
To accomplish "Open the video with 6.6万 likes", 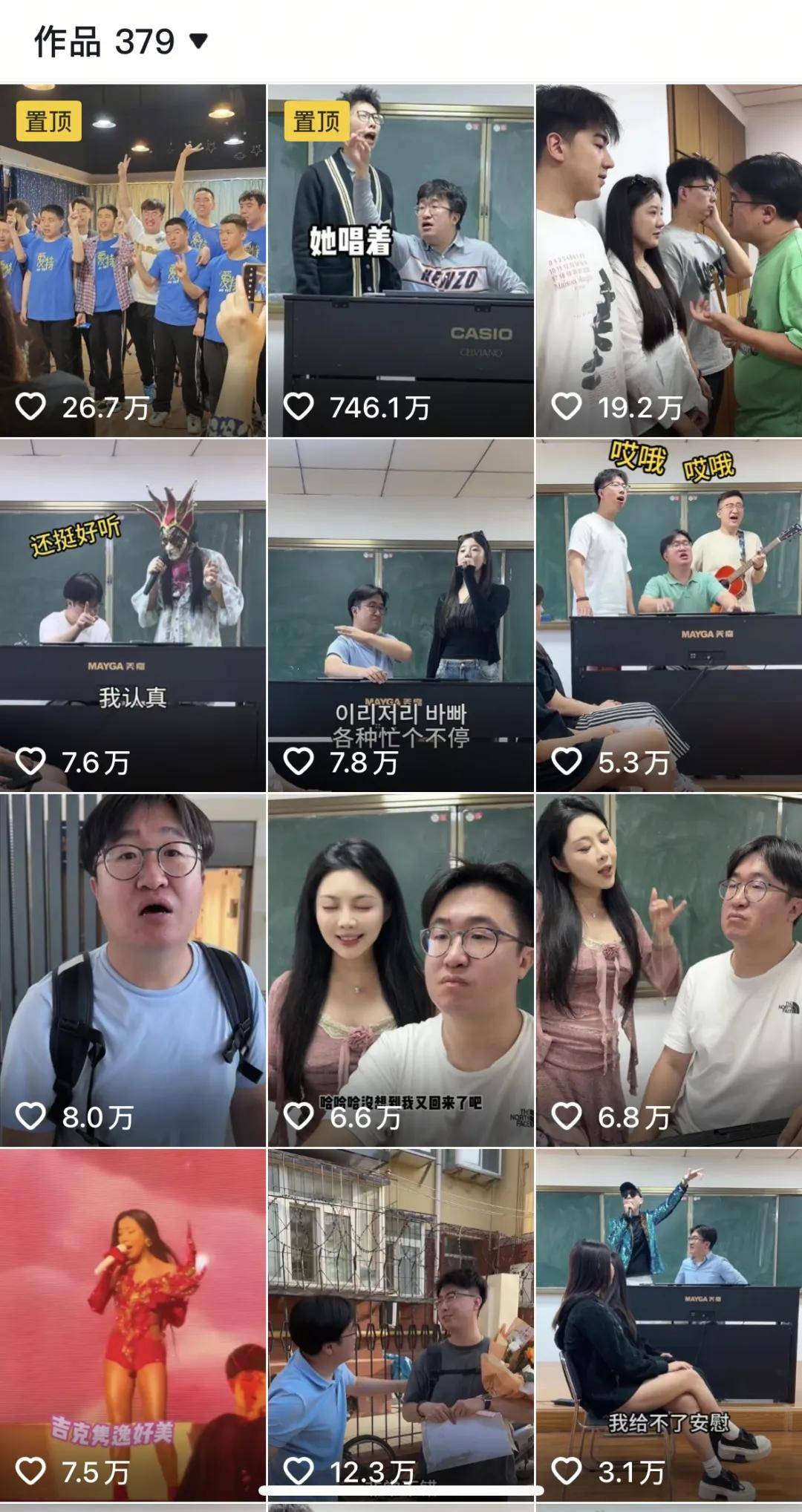I will tap(400, 969).
